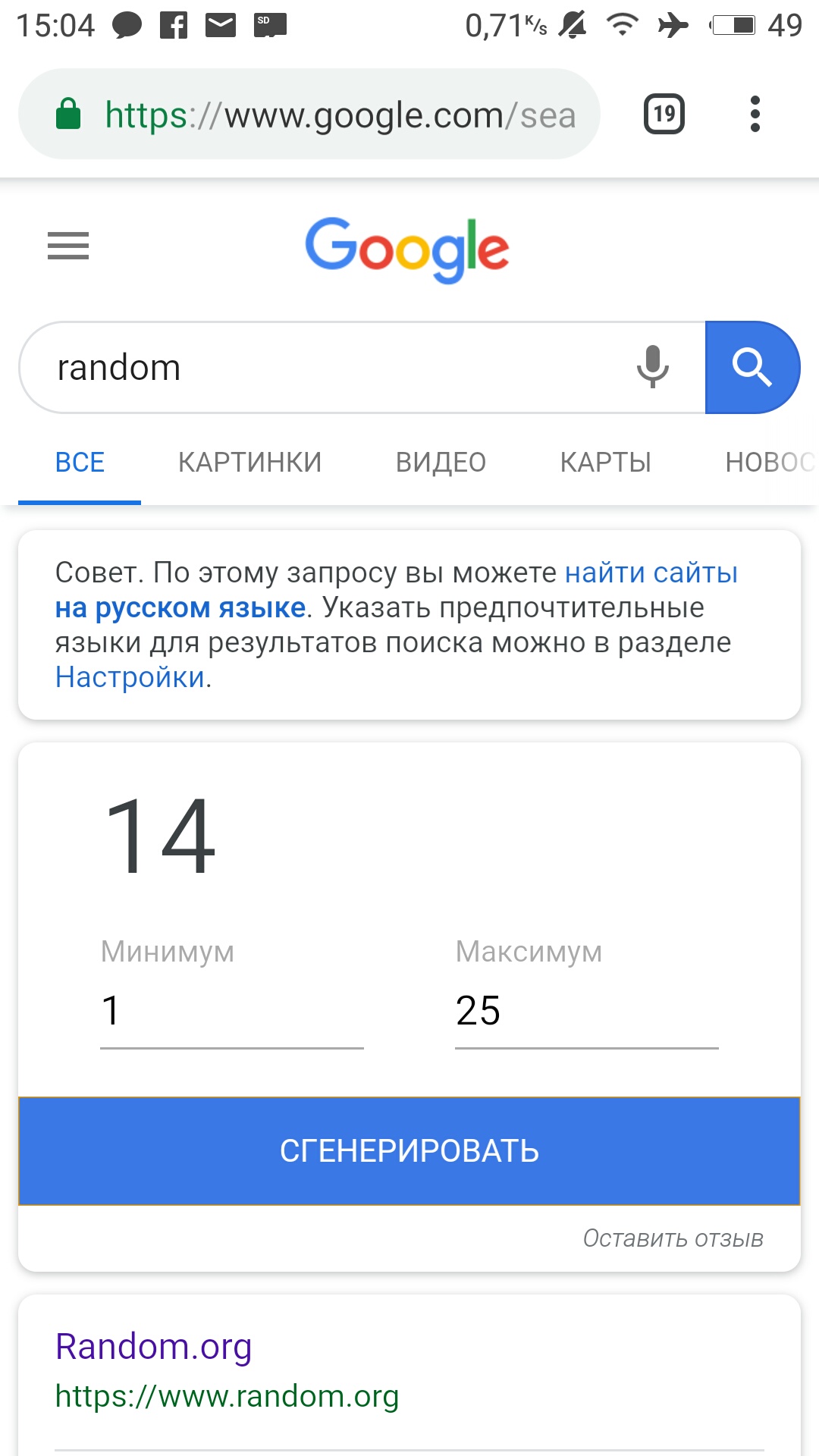Switch to the Новости tab
This screenshot has height=1456, width=819.
pos(770,462)
